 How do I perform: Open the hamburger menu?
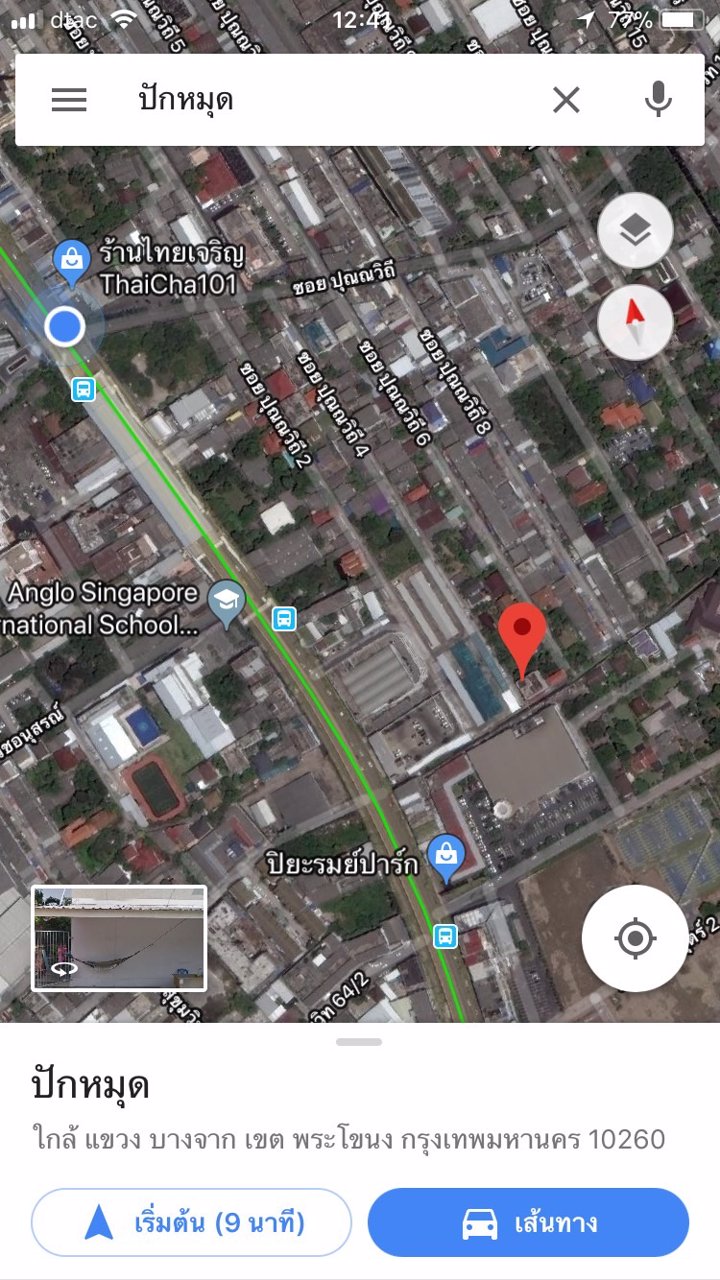pos(69,100)
